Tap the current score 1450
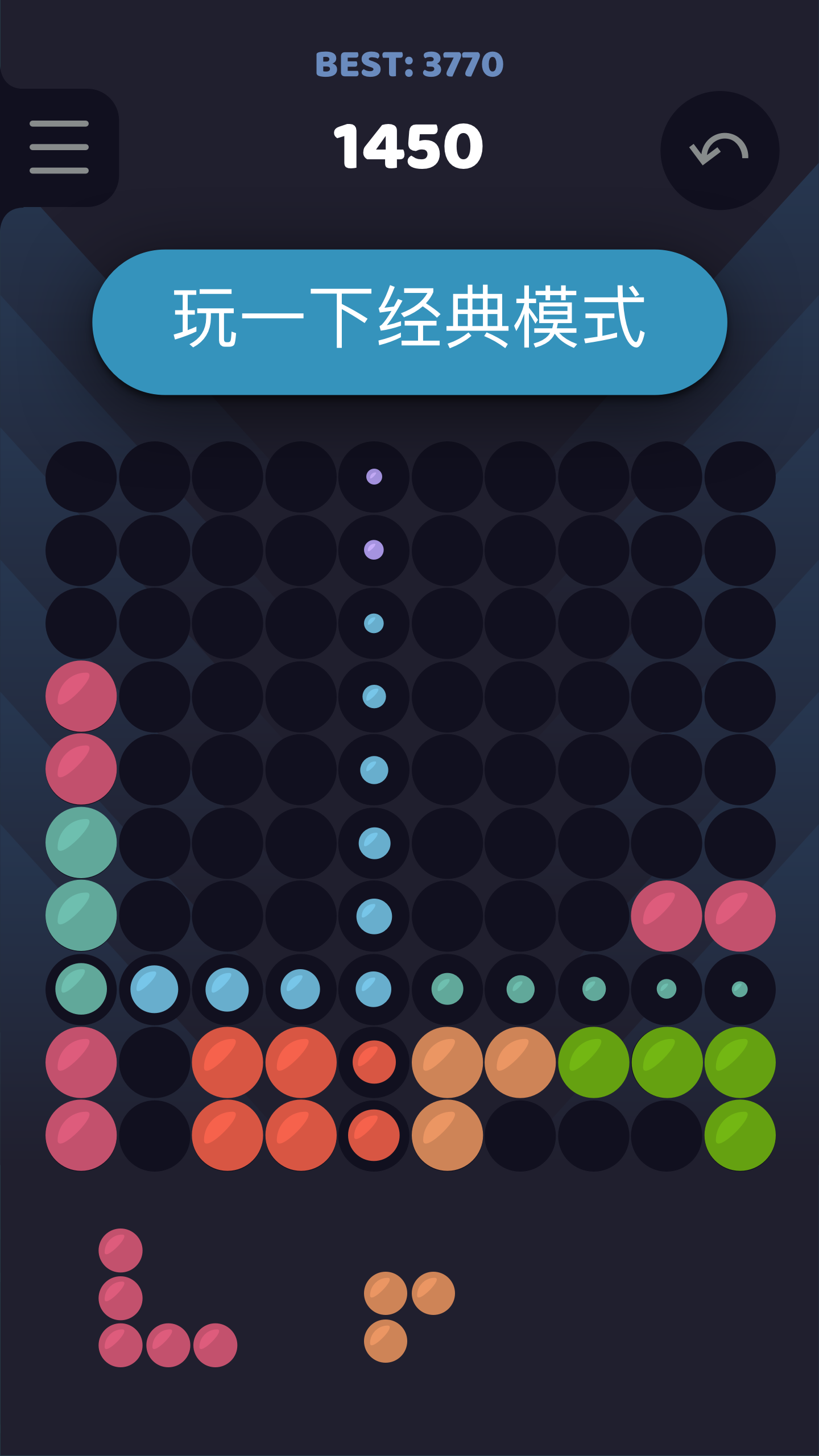 [x=409, y=145]
